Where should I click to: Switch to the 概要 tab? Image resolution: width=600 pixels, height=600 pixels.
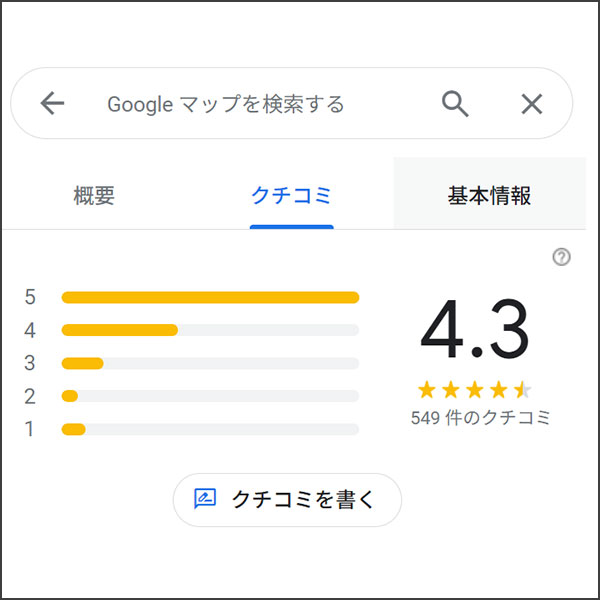tap(94, 195)
